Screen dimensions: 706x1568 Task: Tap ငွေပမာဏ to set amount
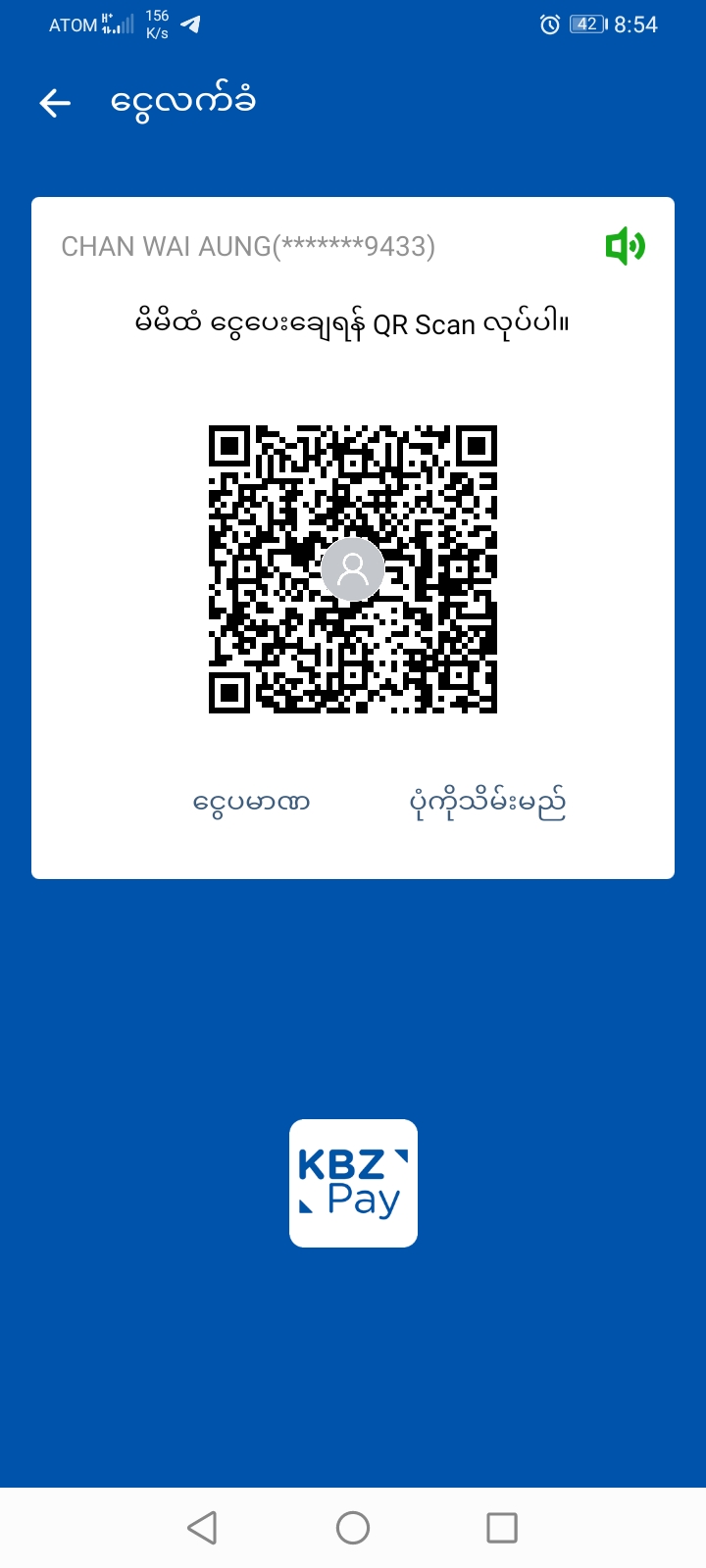(x=252, y=804)
